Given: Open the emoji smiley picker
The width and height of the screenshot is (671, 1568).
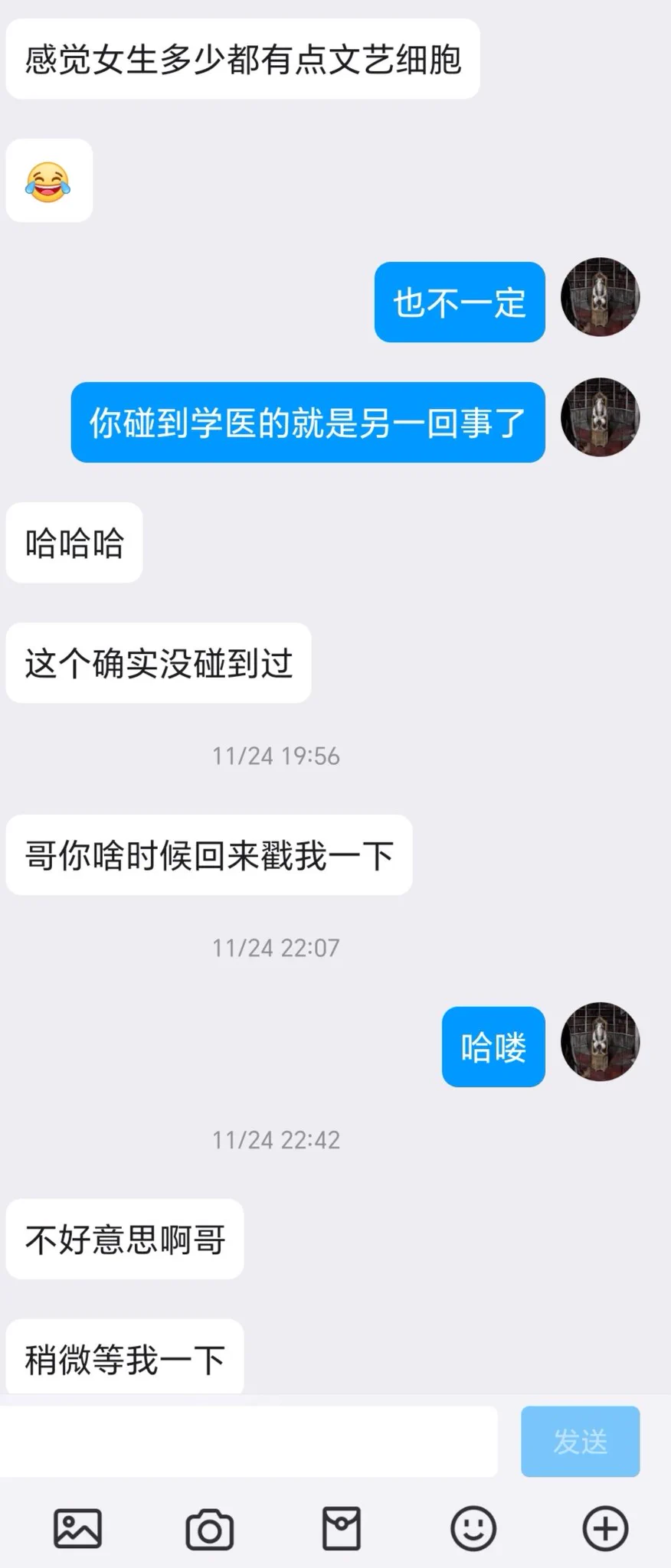Looking at the screenshot, I should coord(473,1529).
